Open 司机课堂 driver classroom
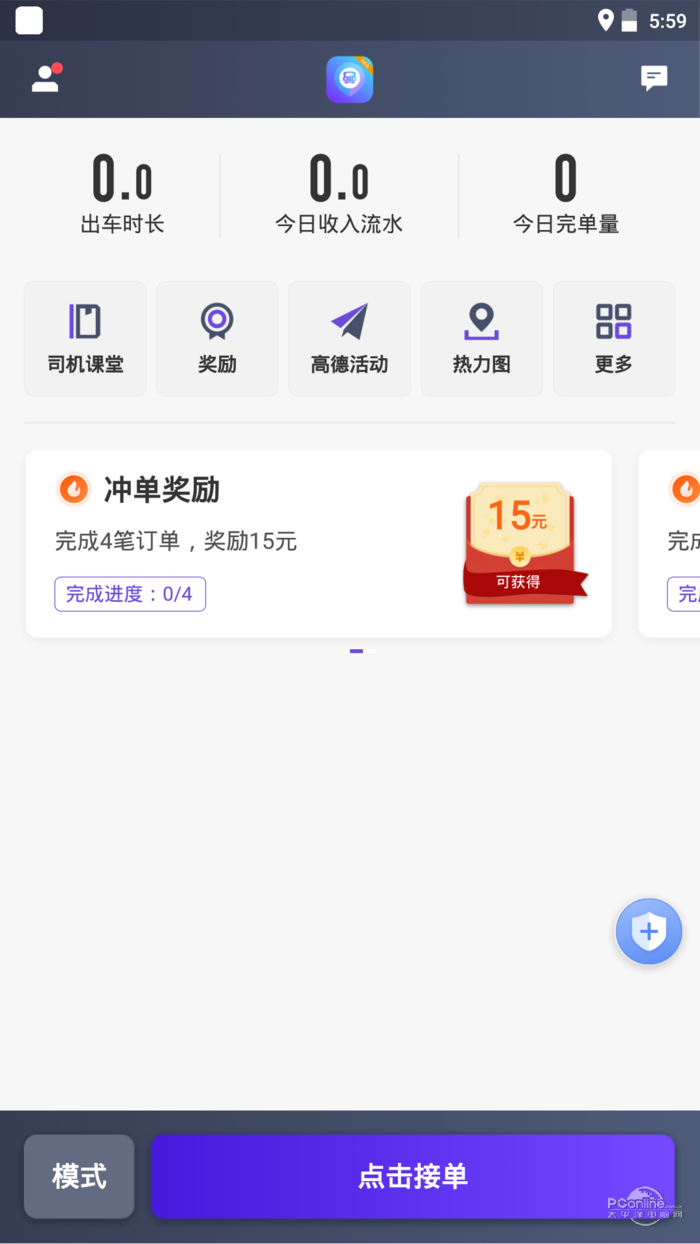 pyautogui.click(x=85, y=338)
